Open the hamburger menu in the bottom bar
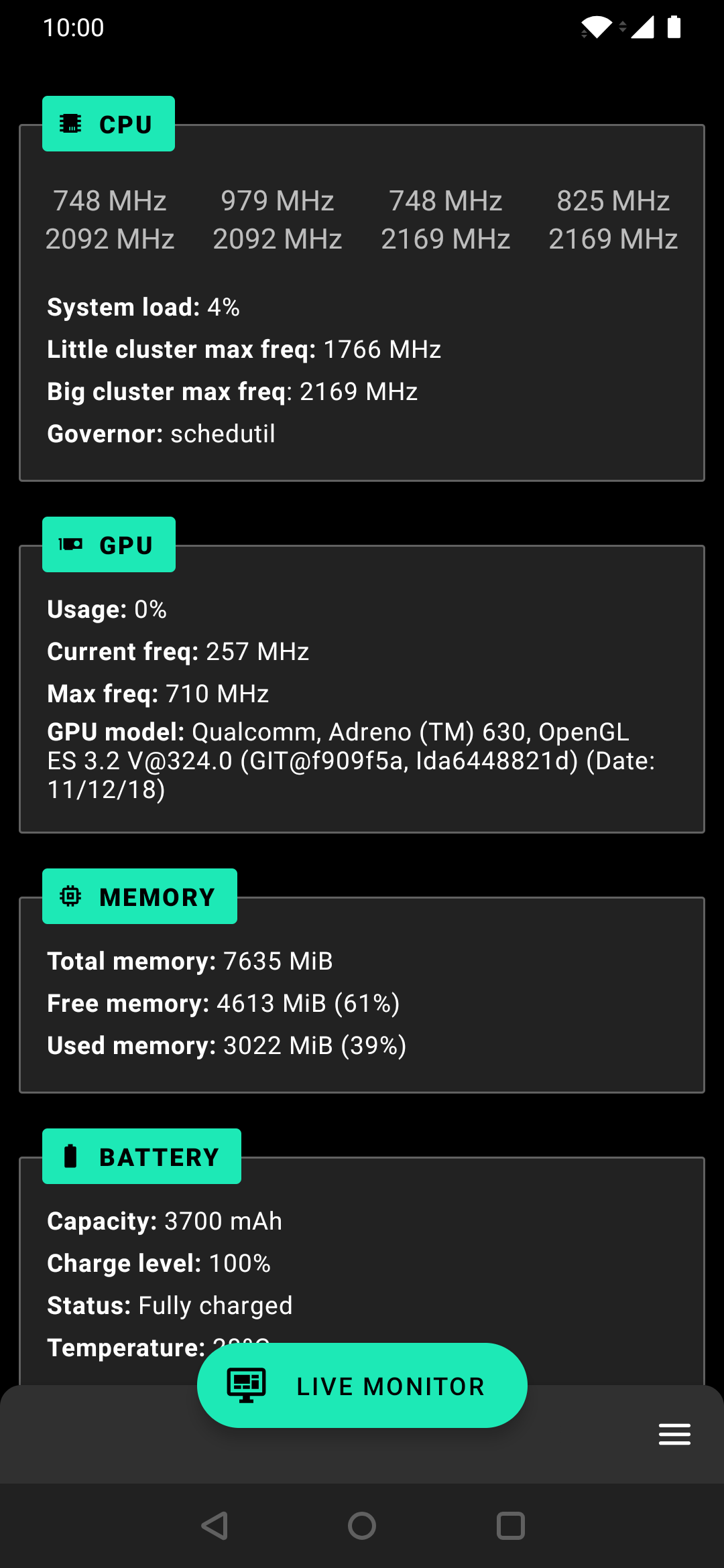This screenshot has height=1568, width=724. 674,1434
